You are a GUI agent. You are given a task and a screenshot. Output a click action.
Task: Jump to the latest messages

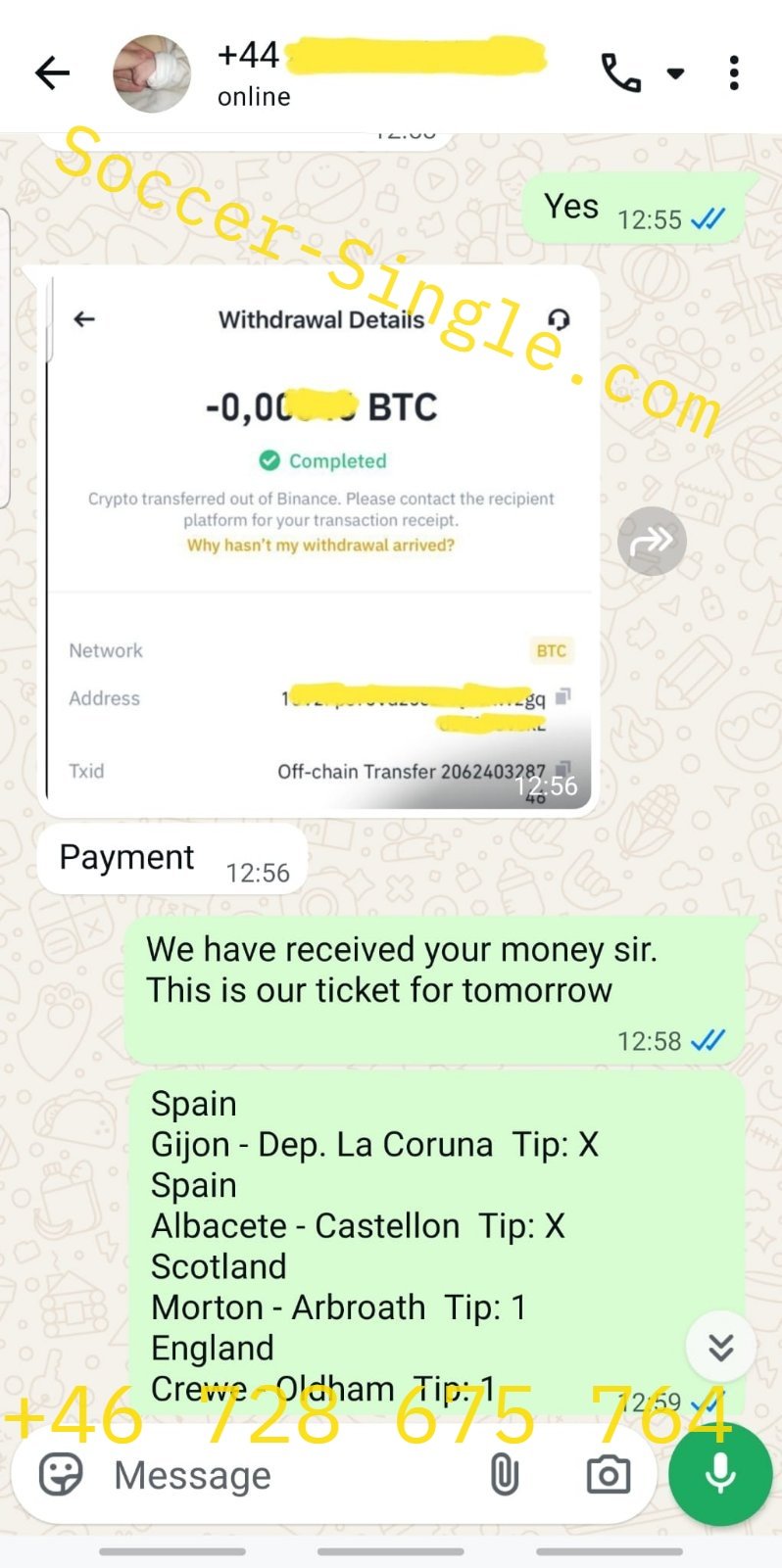point(720,1349)
